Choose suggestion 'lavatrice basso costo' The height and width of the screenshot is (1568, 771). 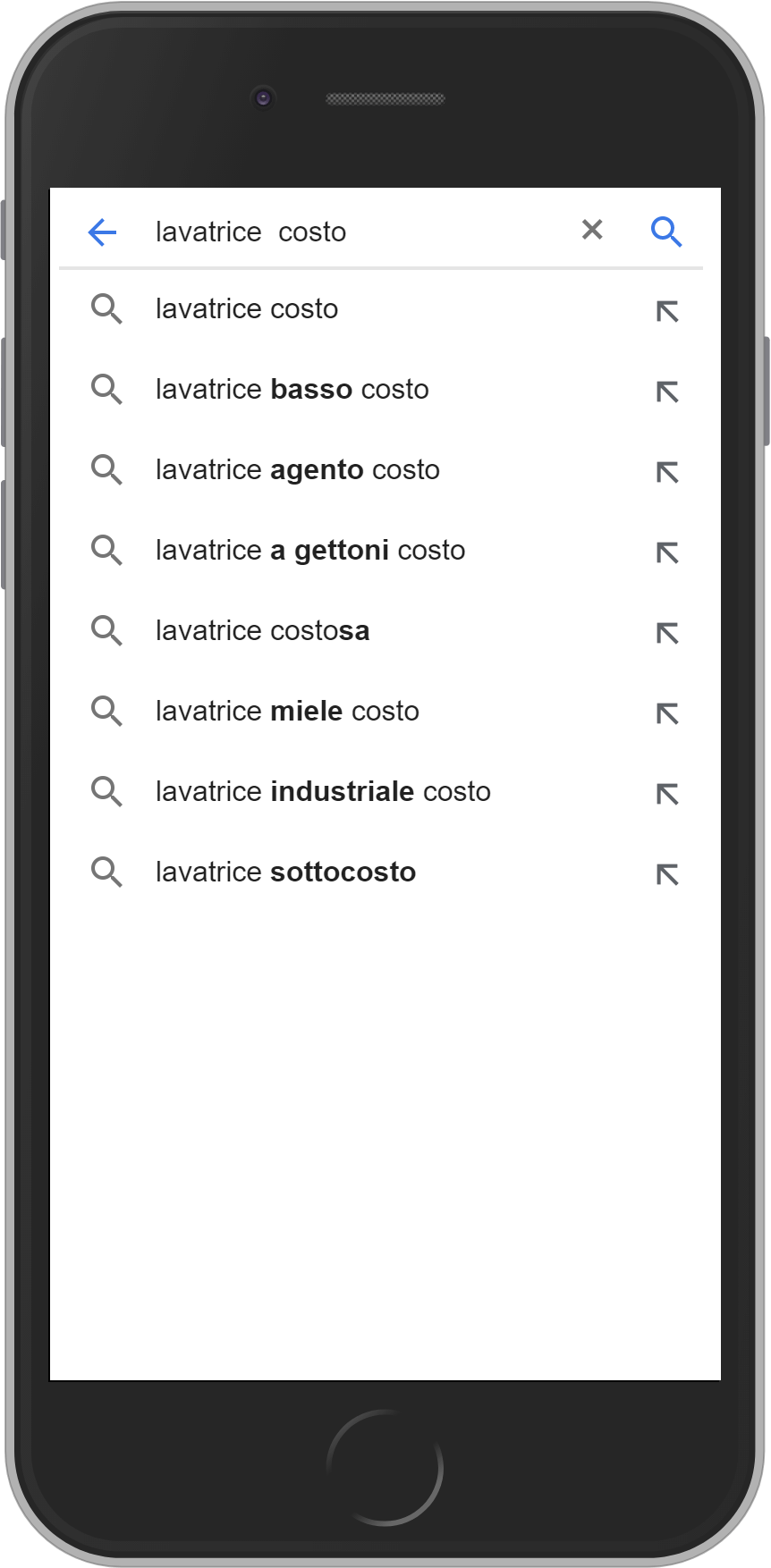point(292,390)
